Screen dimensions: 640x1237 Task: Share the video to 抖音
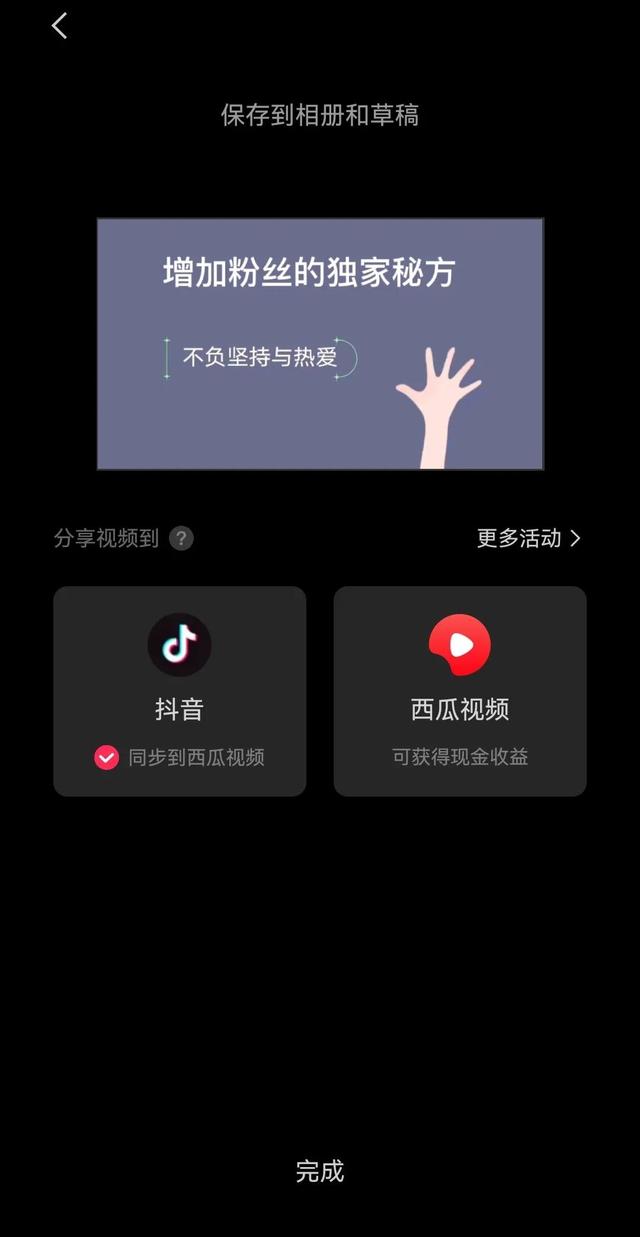pyautogui.click(x=180, y=691)
